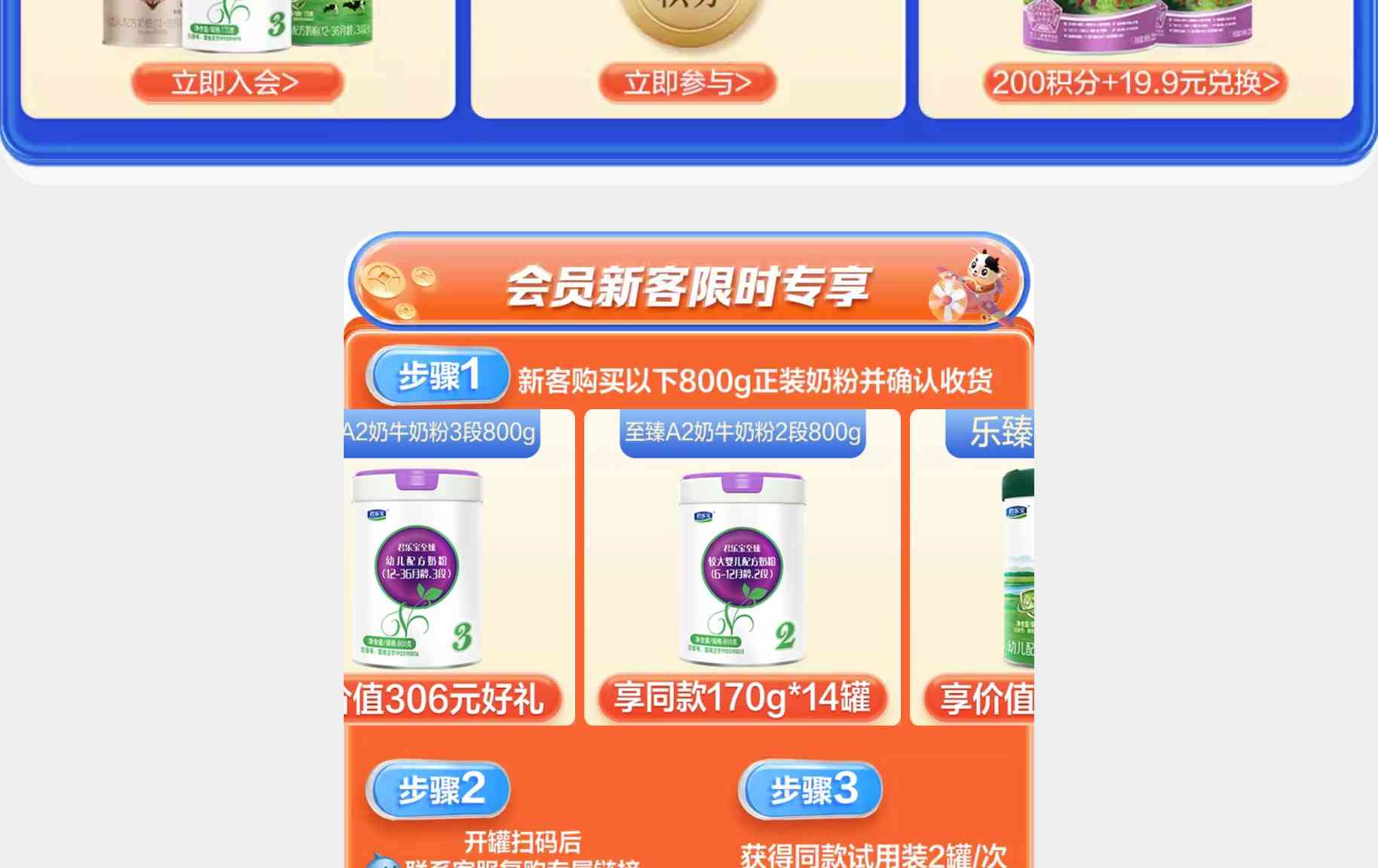Tap the 立即入会 button
Screen dimensions: 1378x868
point(237,82)
